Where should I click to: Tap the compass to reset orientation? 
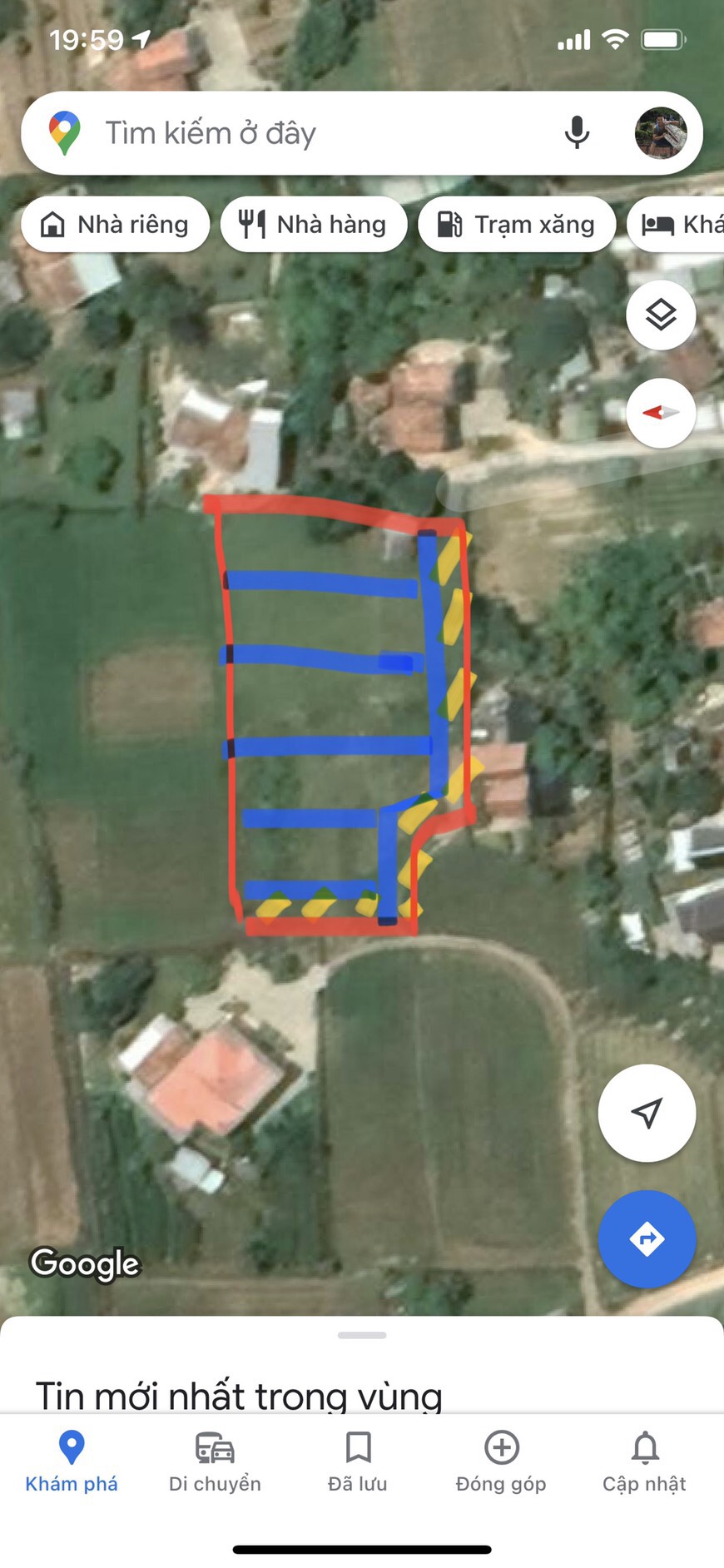click(x=661, y=413)
